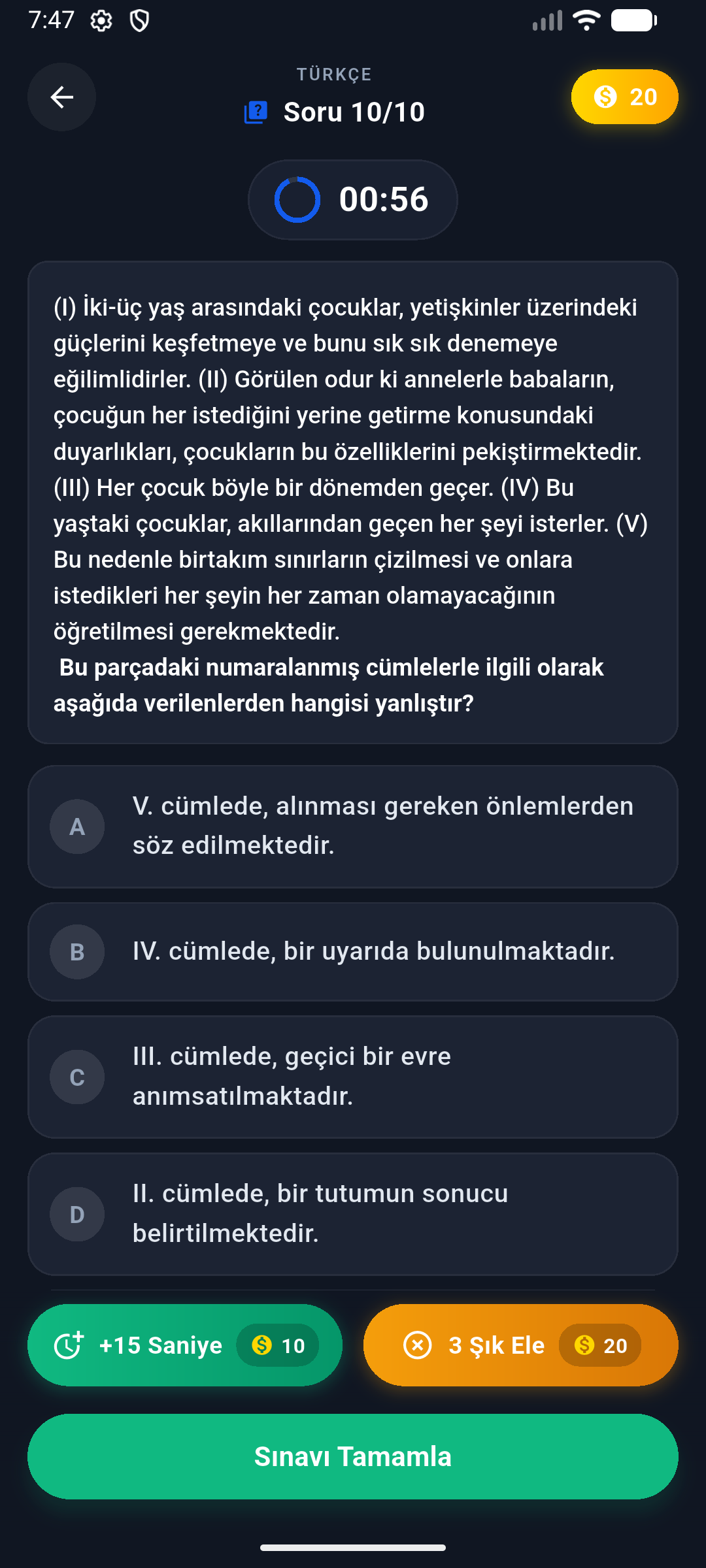This screenshot has width=706, height=1568.
Task: Select answer C about geçici bir evre
Action: pos(353,1077)
